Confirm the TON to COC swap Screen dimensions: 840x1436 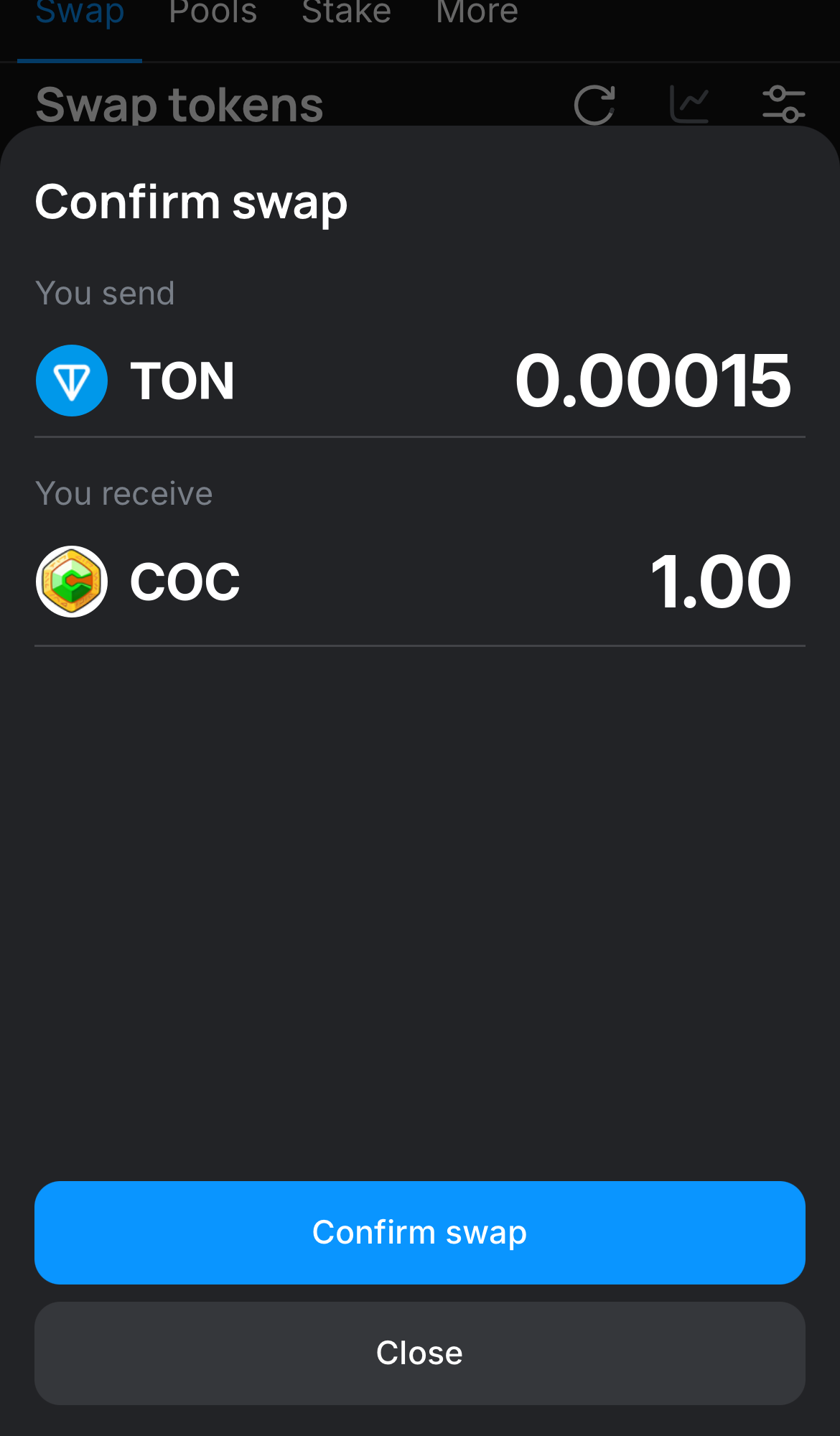[419, 1232]
